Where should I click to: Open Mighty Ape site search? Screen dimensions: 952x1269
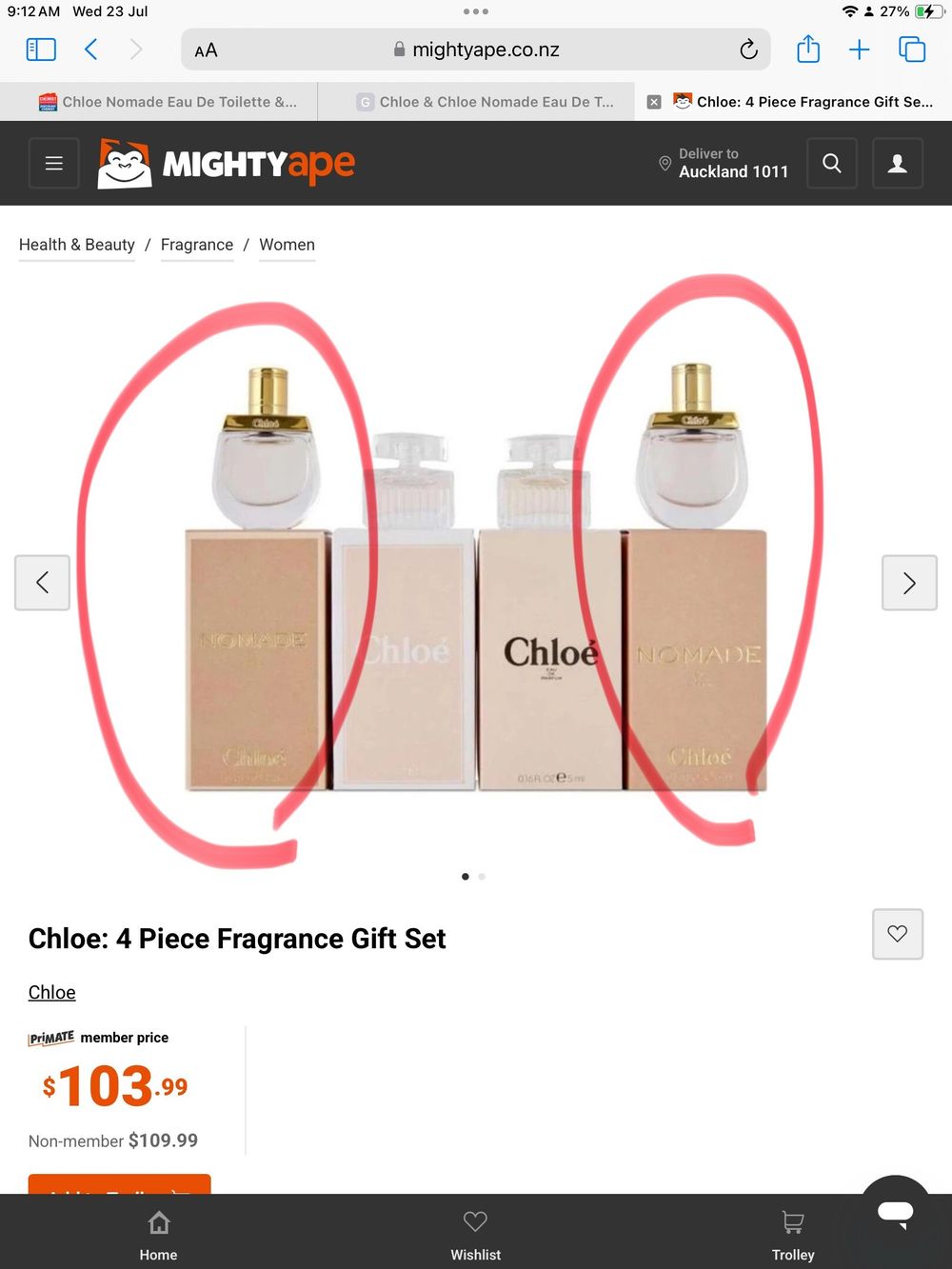point(832,163)
